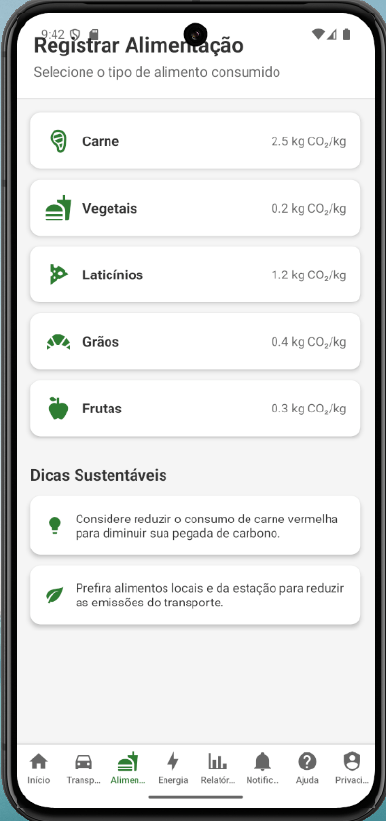View the Relatórios tab

pyautogui.click(x=217, y=768)
